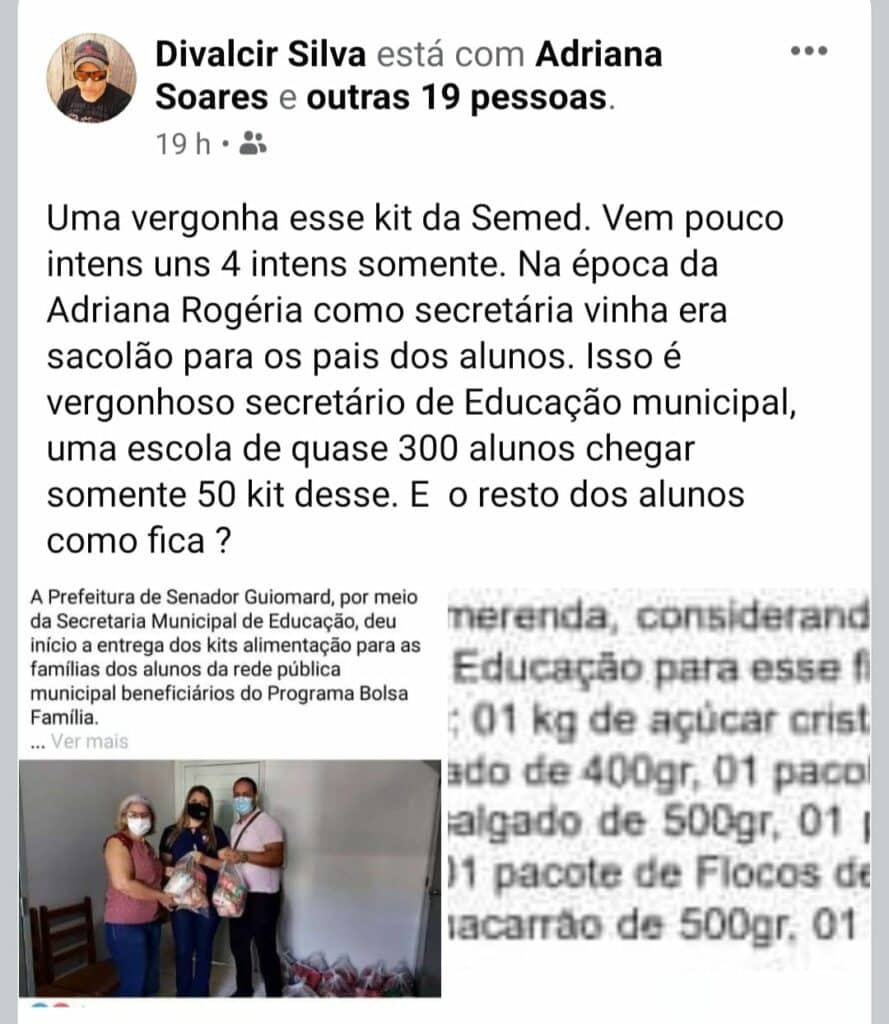View the outras 19 pessoas tagged list
889x1024 pixels.
click(456, 98)
